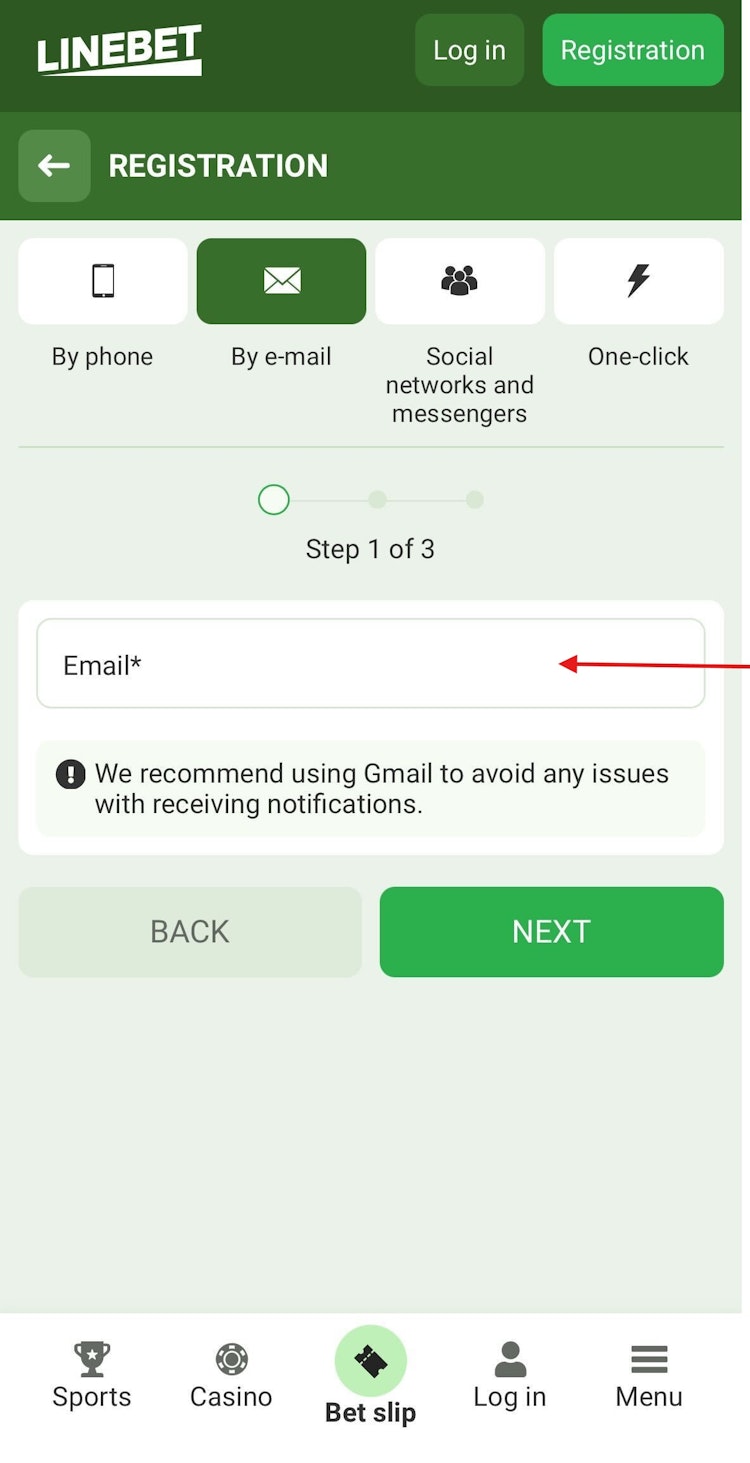
Task: Tap Log in in bottom navigation
Action: [510, 1376]
